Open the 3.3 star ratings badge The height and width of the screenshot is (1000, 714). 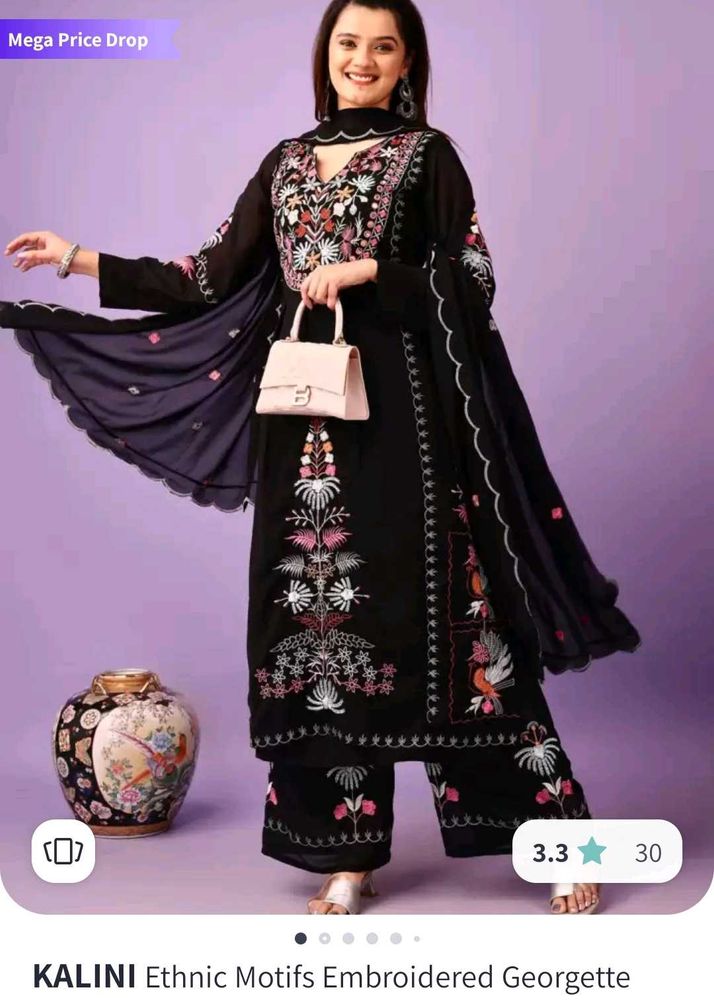pos(597,852)
